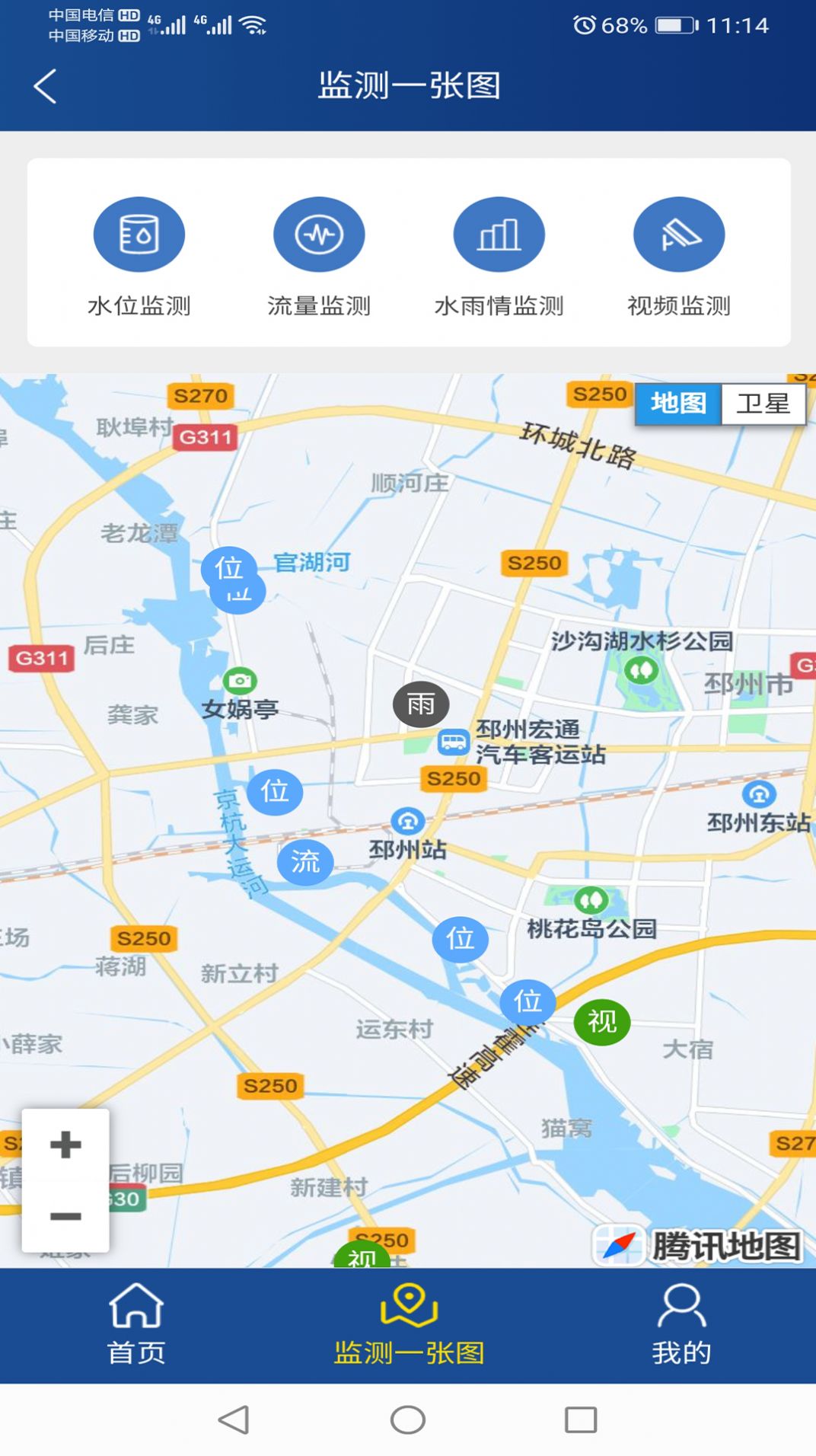
Task: Switch map to 卫星 satellite view
Action: click(x=763, y=404)
